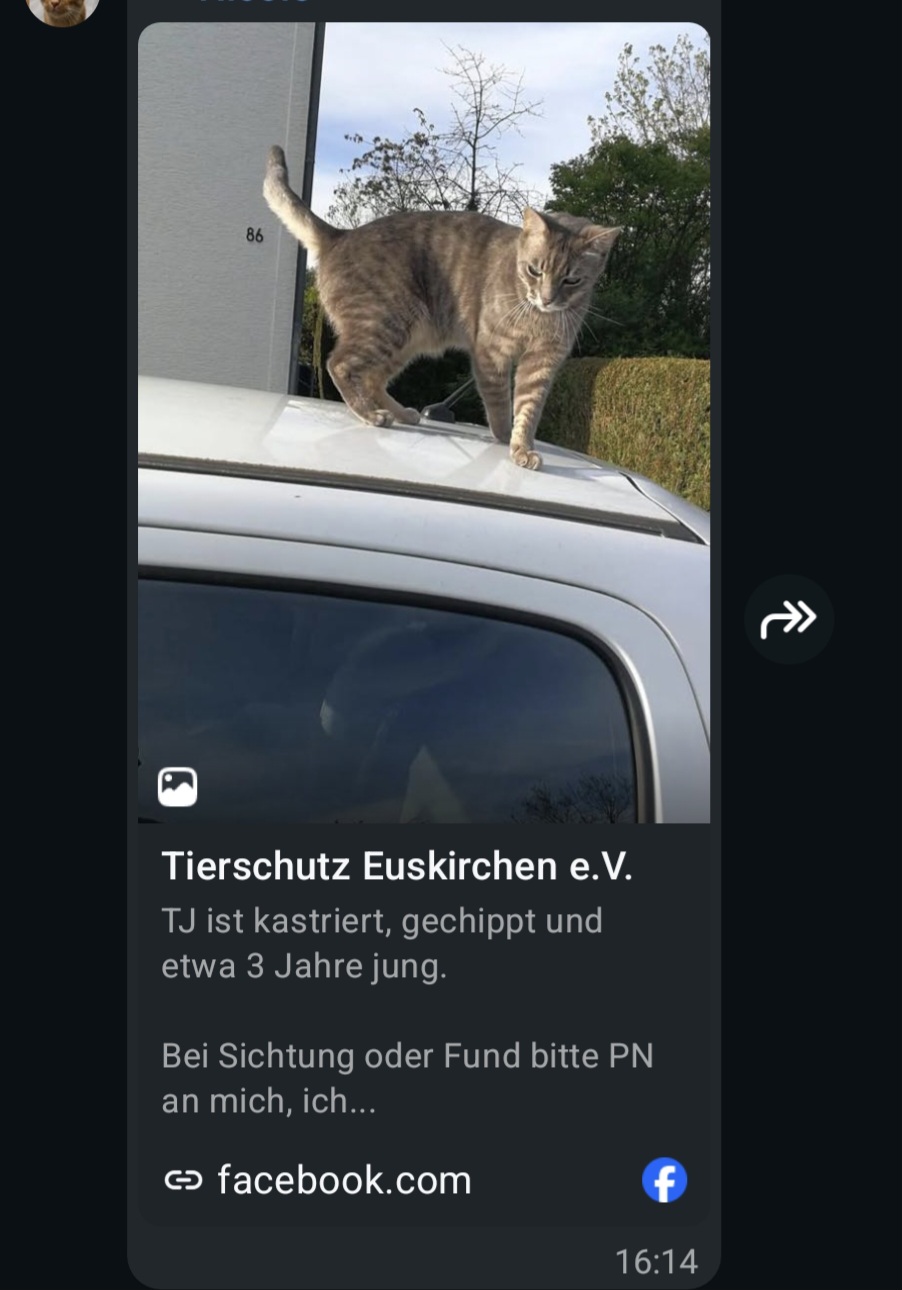The image size is (902, 1290).
Task: Open the sender's profile picture
Action: point(62,8)
